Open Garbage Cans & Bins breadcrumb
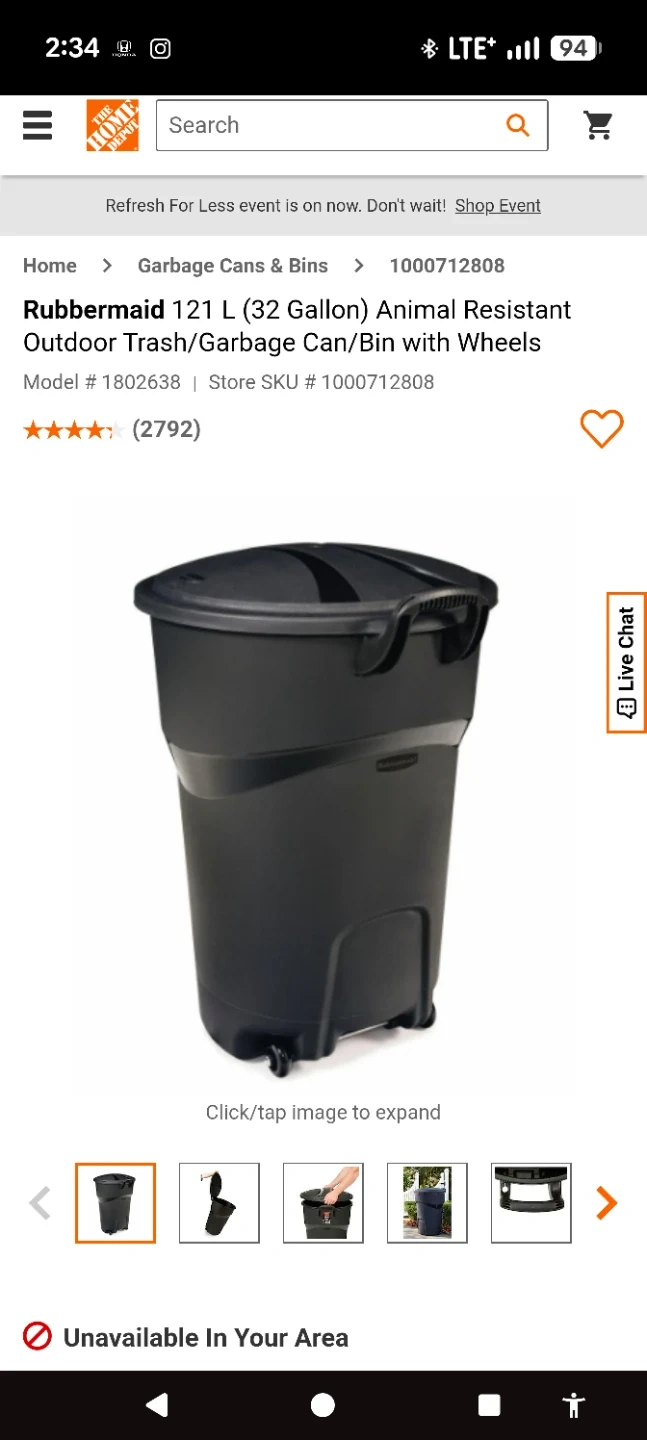The width and height of the screenshot is (647, 1440). point(232,266)
